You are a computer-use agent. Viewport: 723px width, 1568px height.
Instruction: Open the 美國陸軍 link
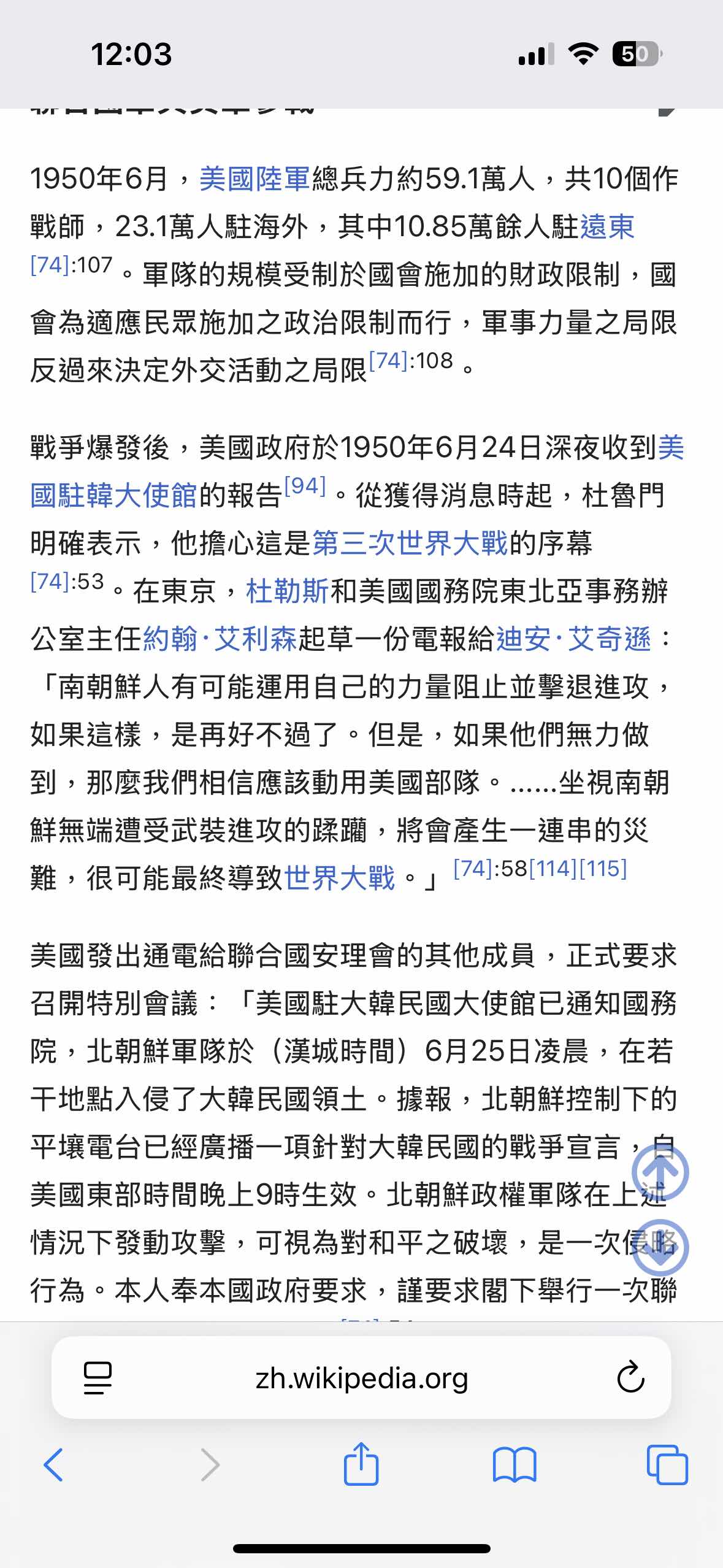tap(254, 179)
